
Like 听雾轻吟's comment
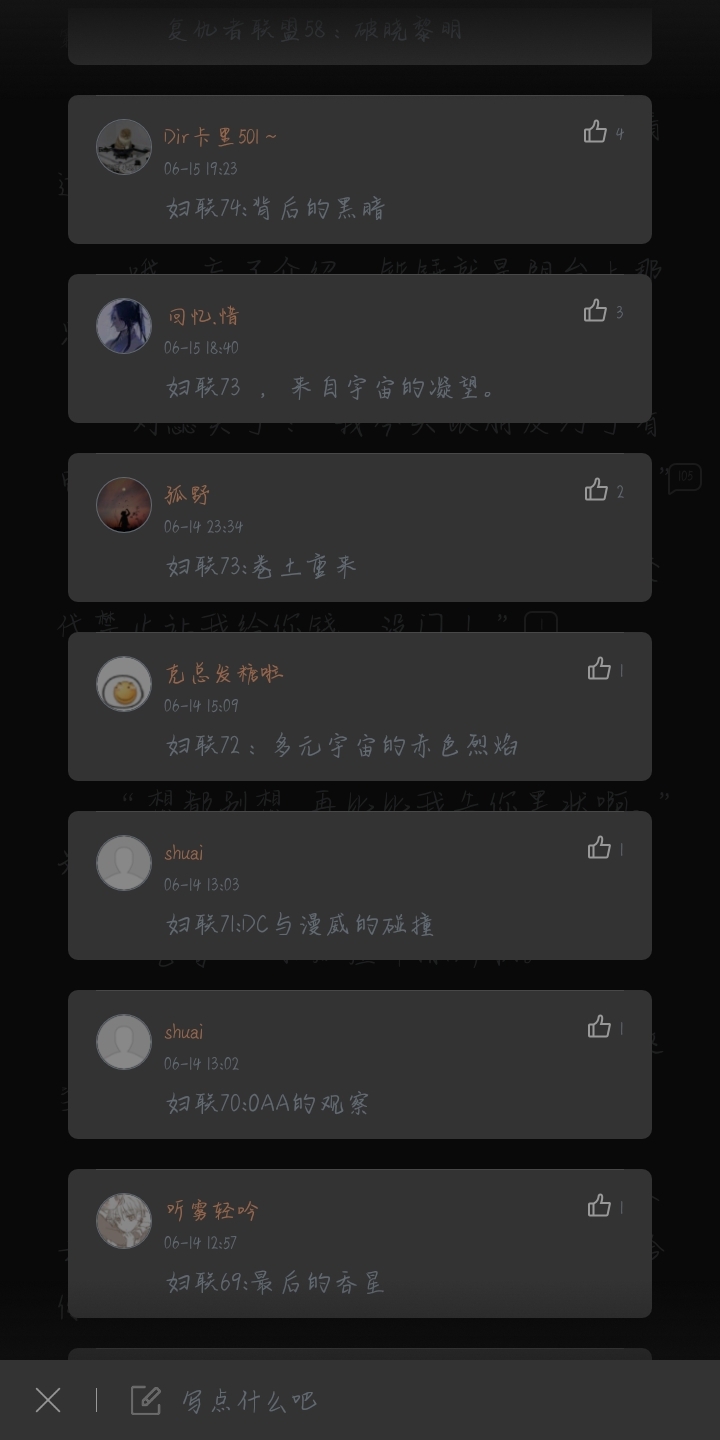[x=599, y=1206]
